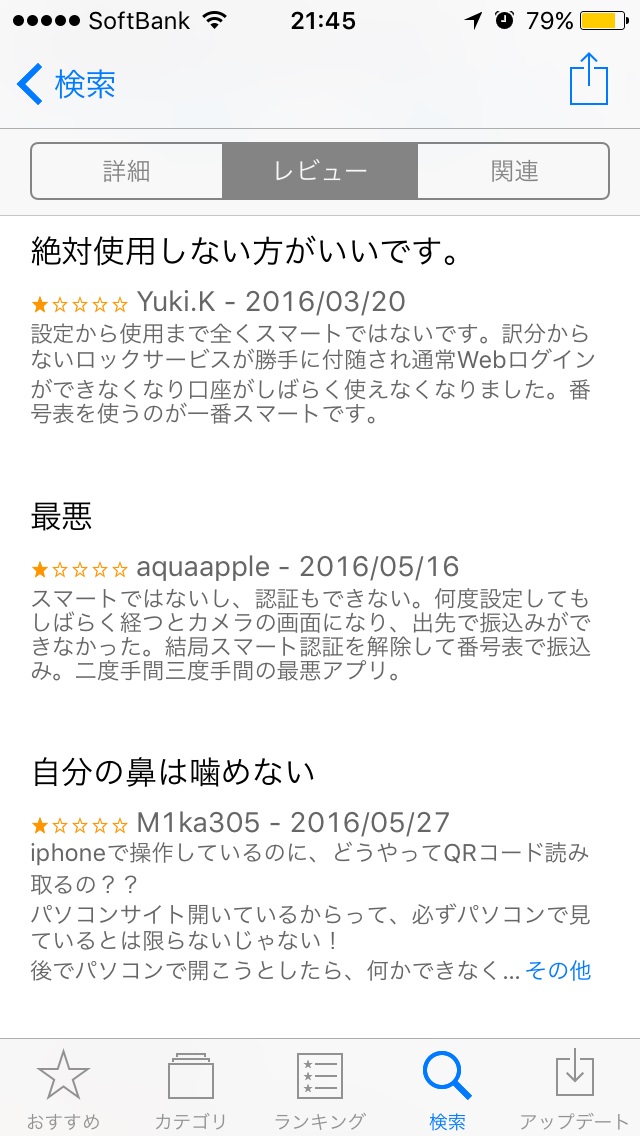The height and width of the screenshot is (1136, 640).
Task: Open the おすすめ tab
Action: tap(64, 1088)
